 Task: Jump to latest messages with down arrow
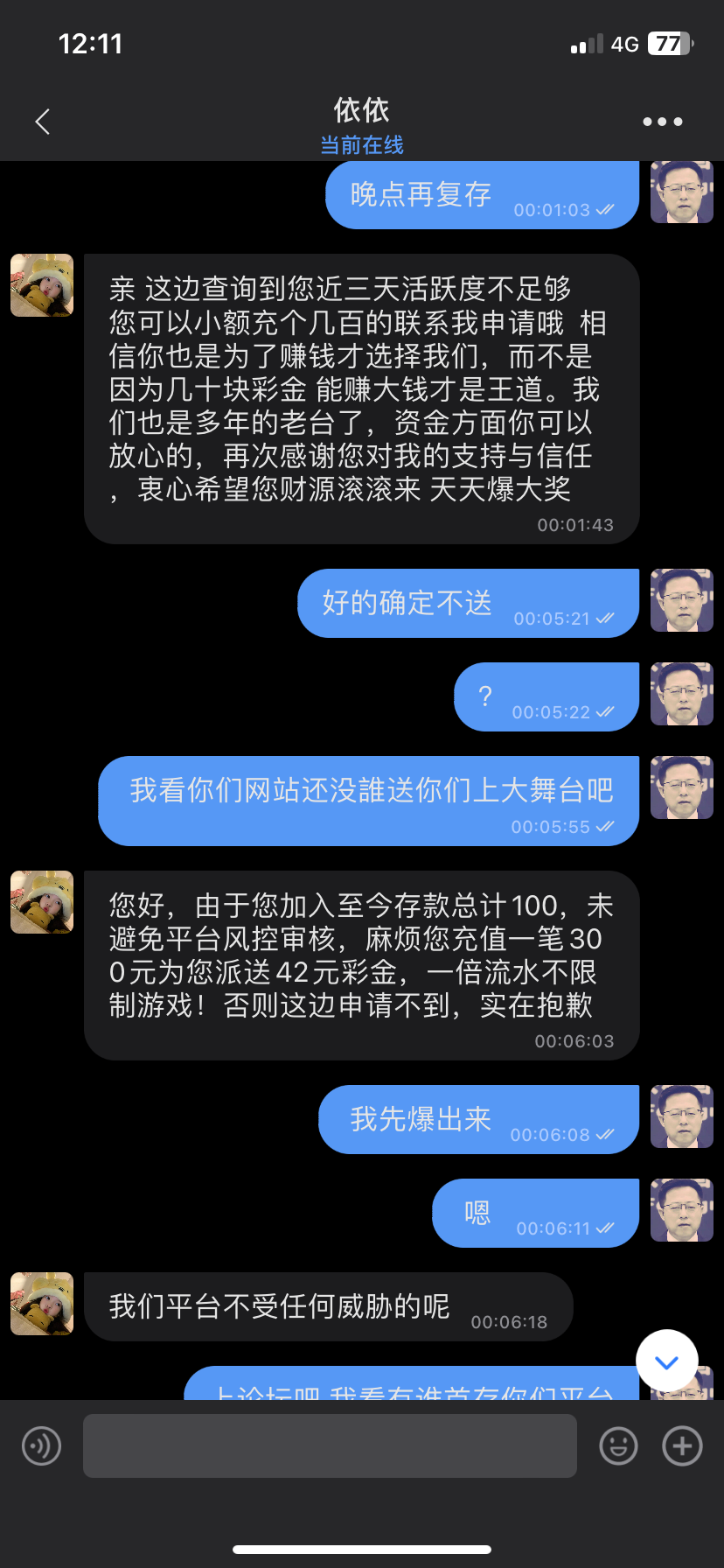(x=666, y=1361)
